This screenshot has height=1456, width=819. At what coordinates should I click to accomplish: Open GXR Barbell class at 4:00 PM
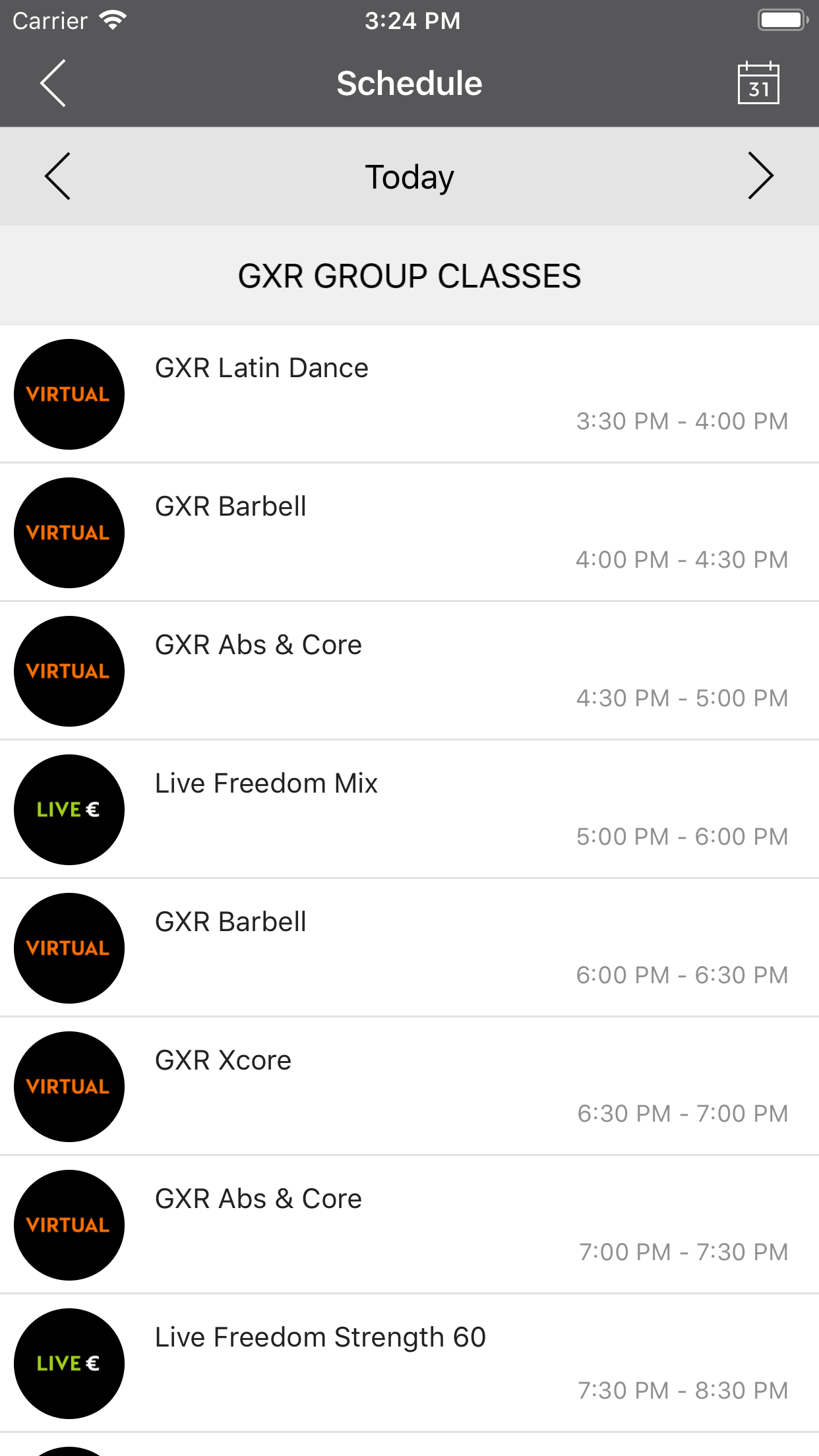coord(409,533)
